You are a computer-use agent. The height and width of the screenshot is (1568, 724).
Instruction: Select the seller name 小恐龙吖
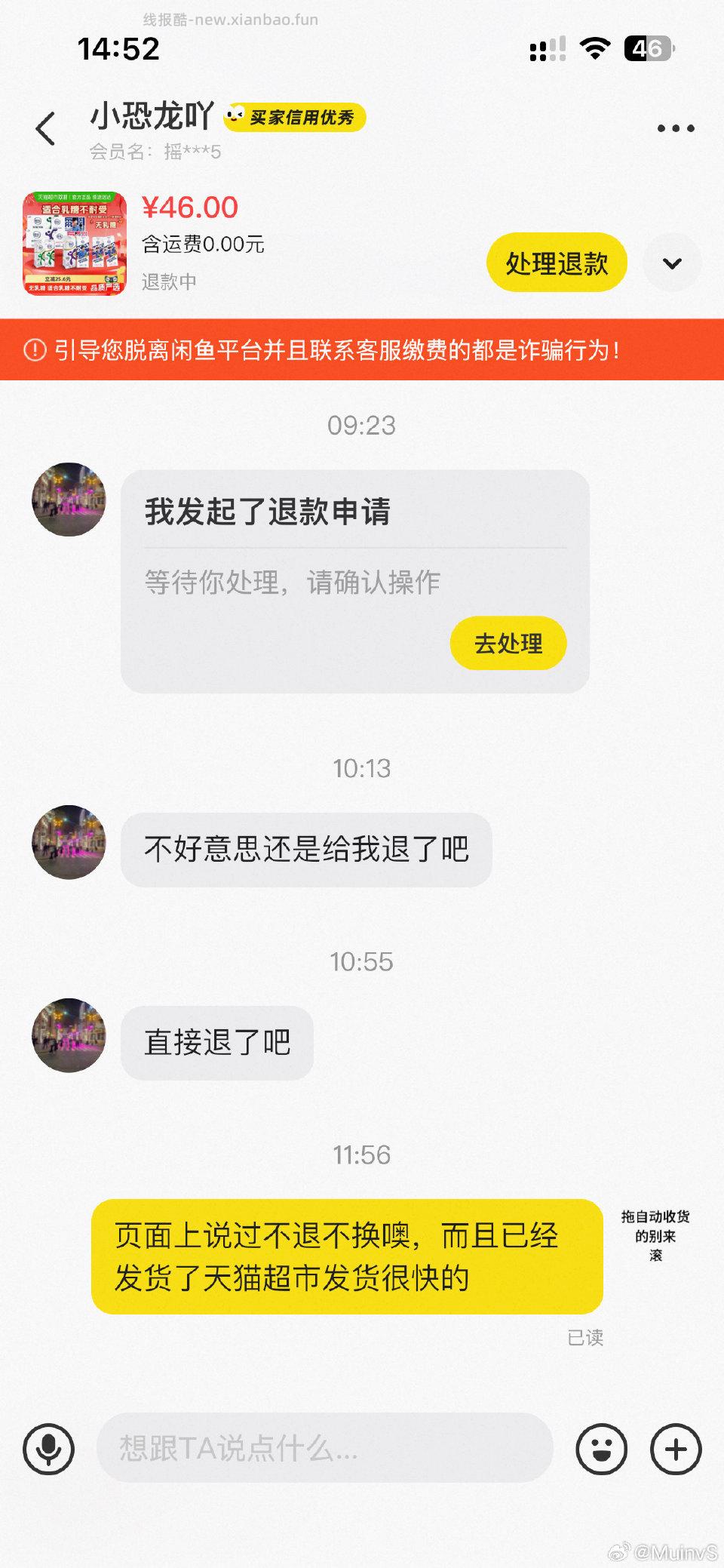(x=147, y=118)
